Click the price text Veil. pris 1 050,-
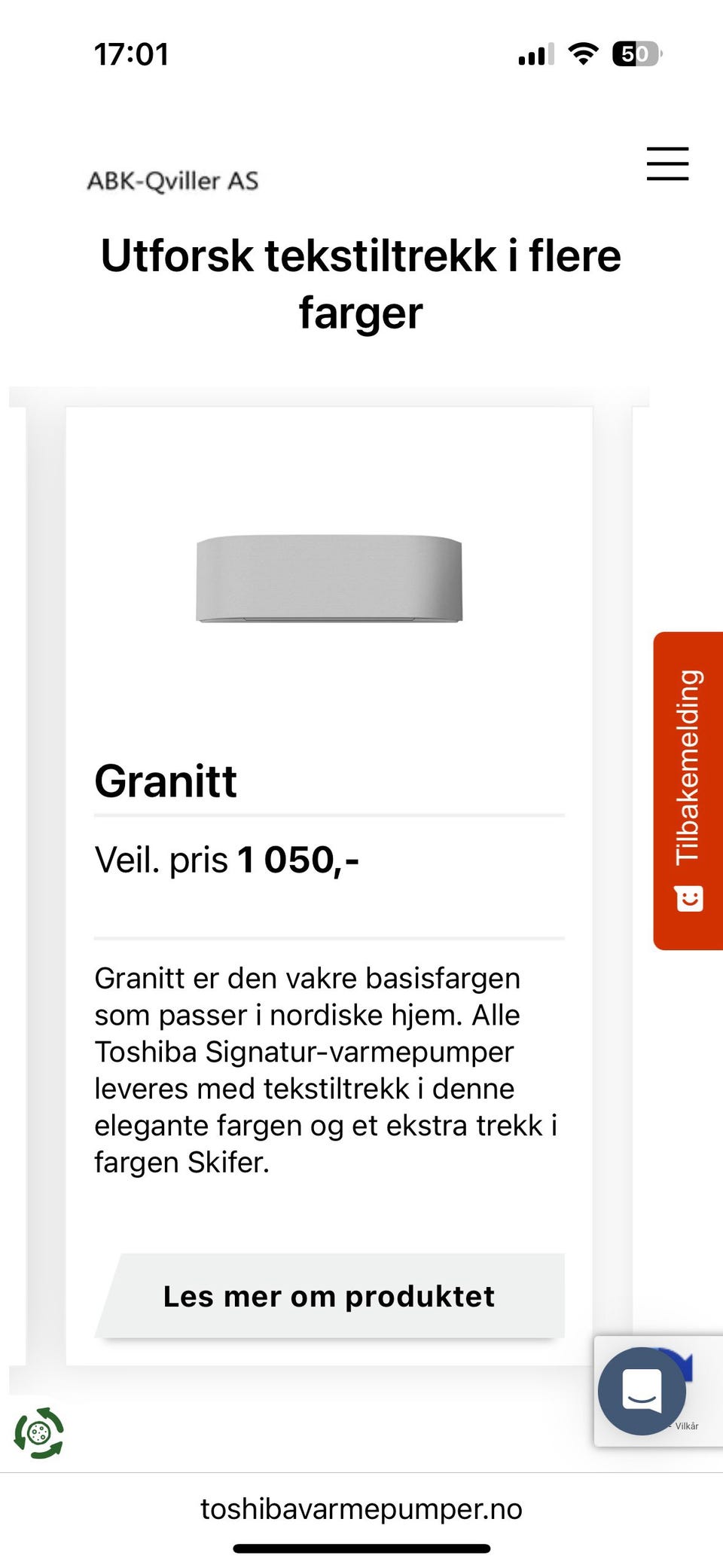This screenshot has width=723, height=1568. point(226,860)
